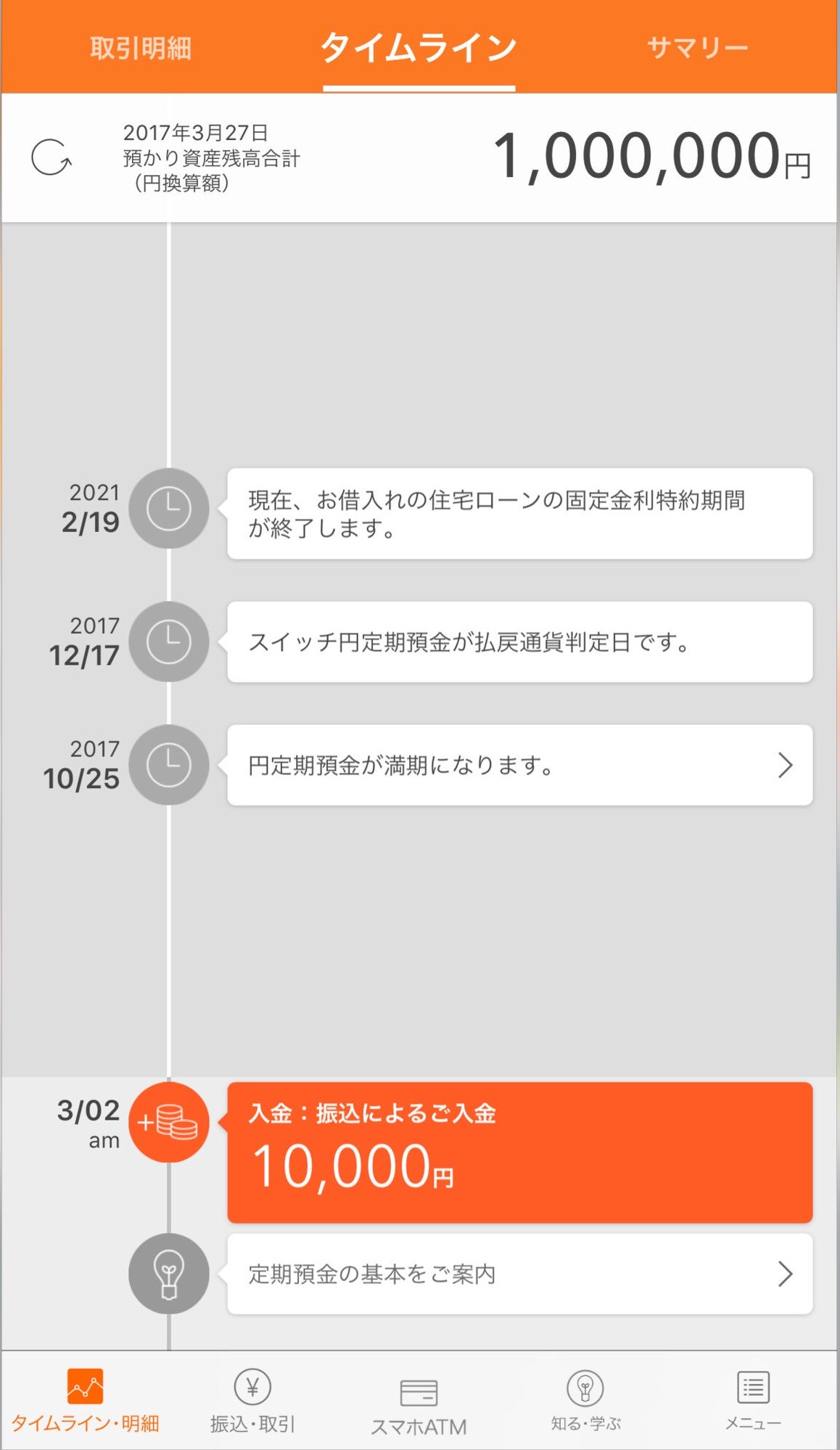This screenshot has height=1450, width=840.
Task: Open 定期預金の基本をご案内 guide
Action: pyautogui.click(x=519, y=1274)
